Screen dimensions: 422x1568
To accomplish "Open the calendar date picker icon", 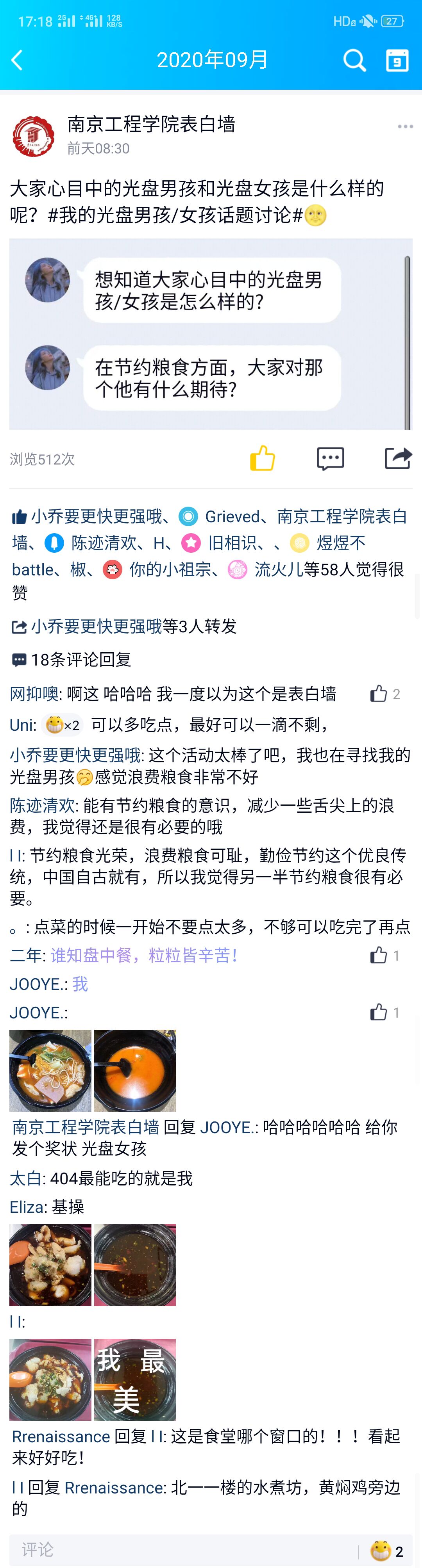I will coord(397,60).
